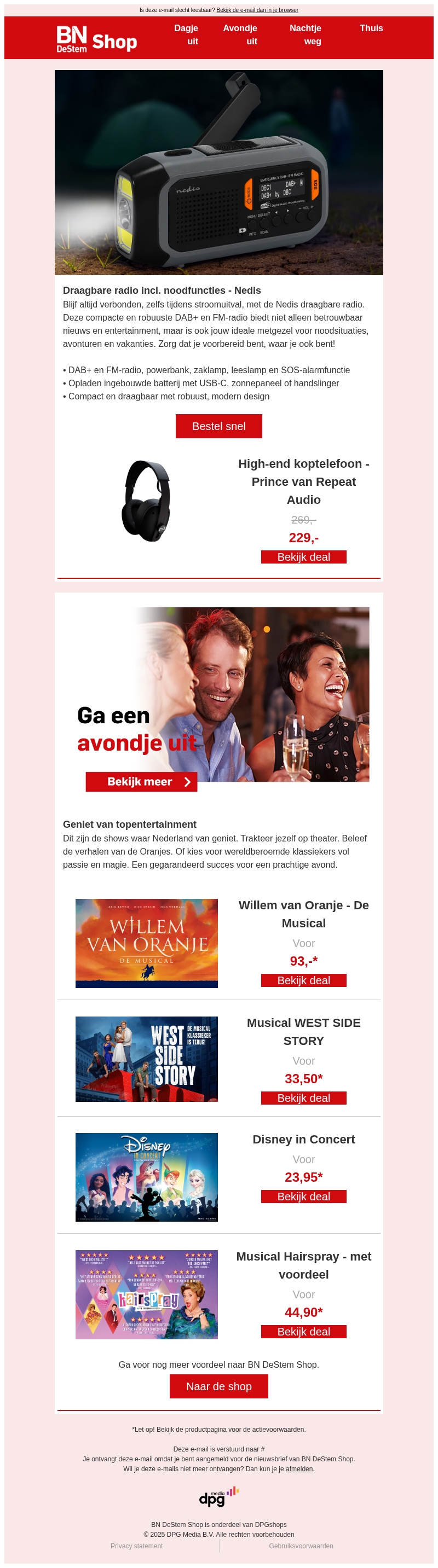View the Musical Hairspray deal
Image resolution: width=438 pixels, height=1568 pixels.
click(303, 1332)
